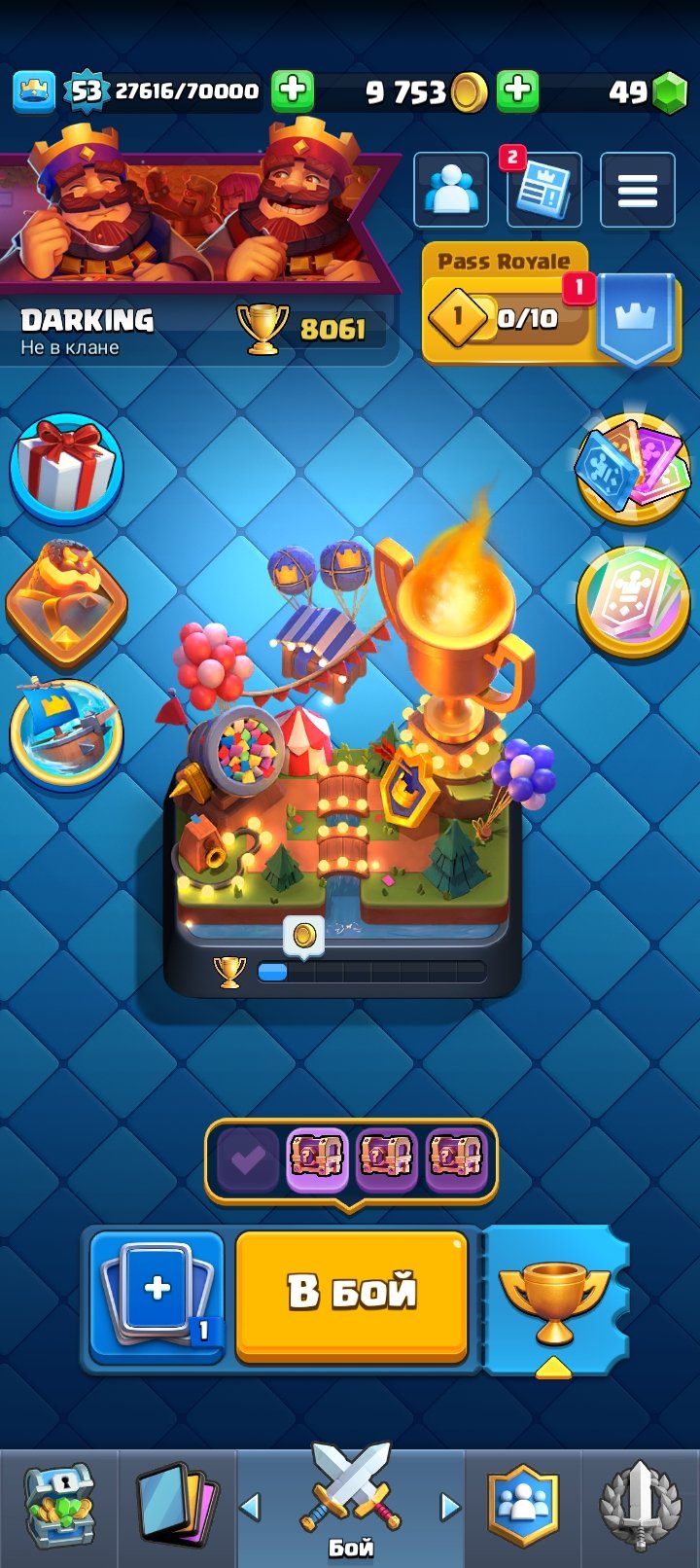Open the chest rewards strip
The height and width of the screenshot is (1568, 700).
tap(351, 1158)
